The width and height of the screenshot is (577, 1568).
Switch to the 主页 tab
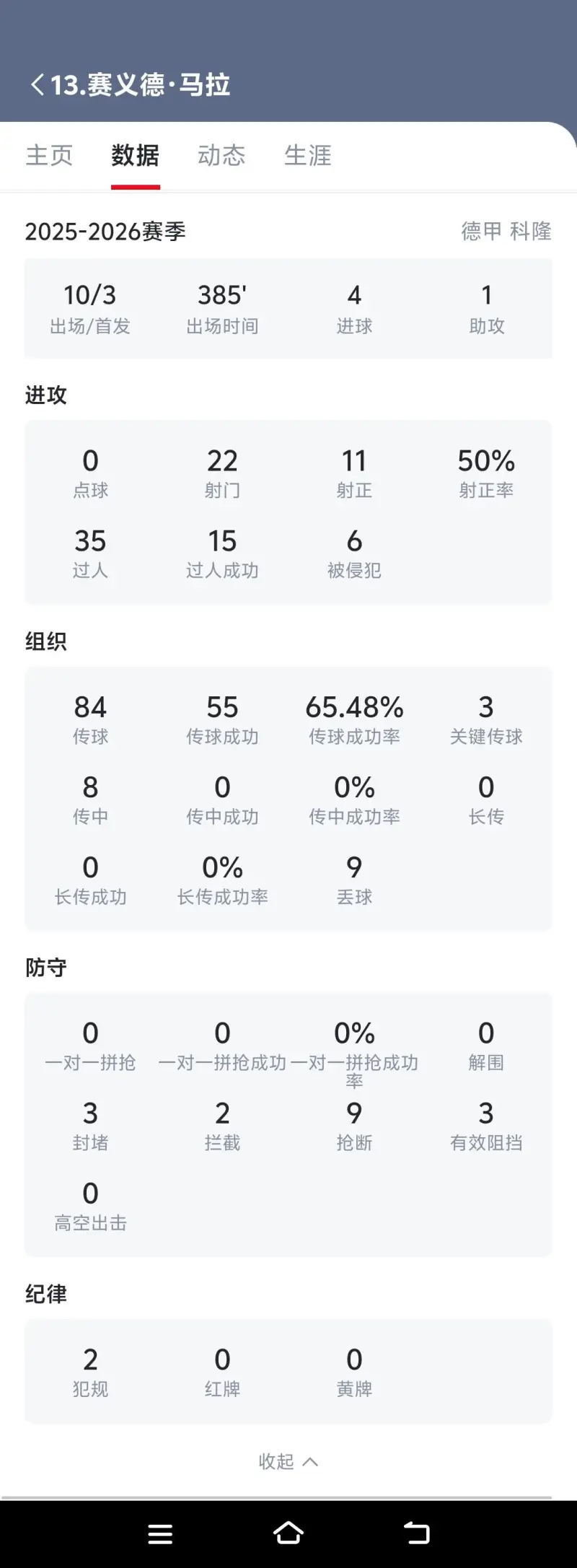tap(49, 155)
